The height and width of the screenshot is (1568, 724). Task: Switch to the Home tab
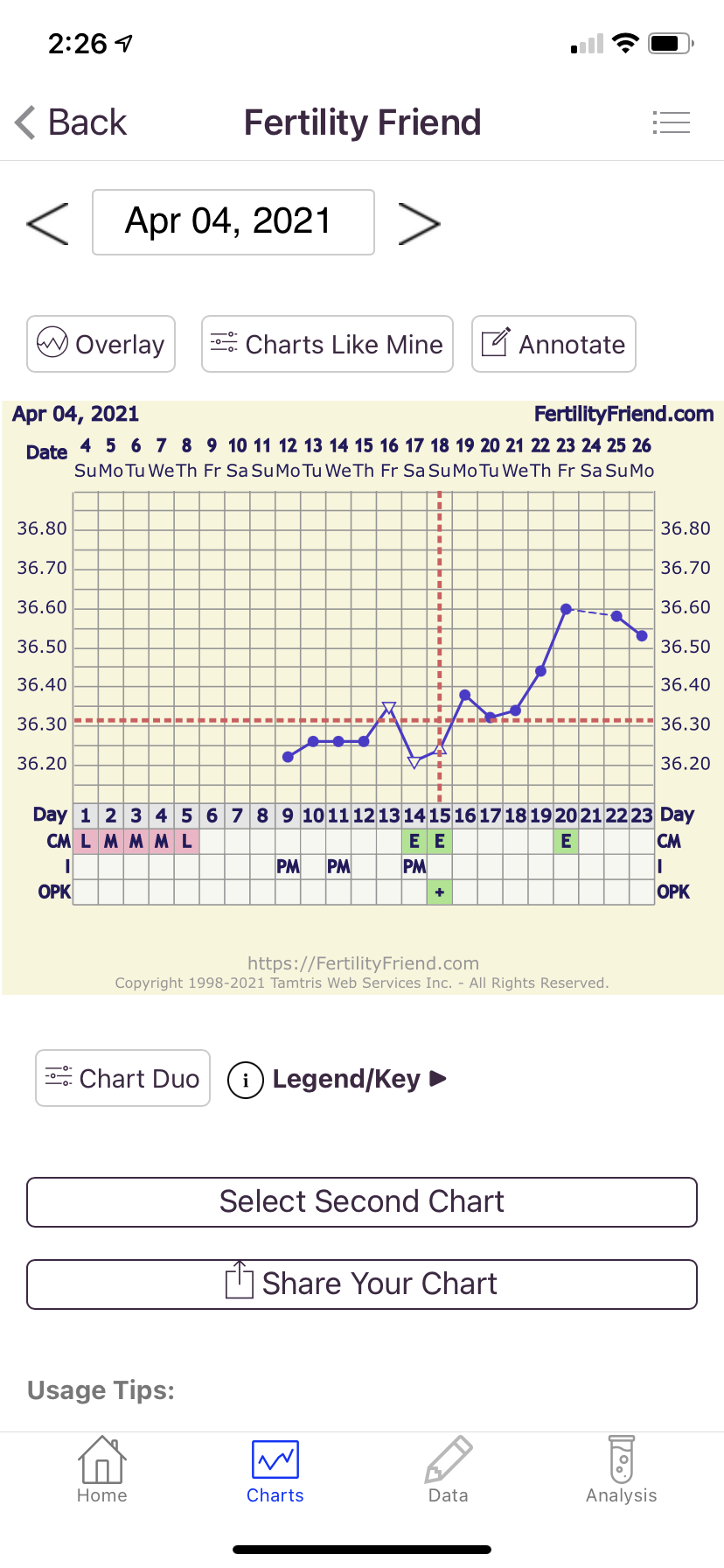(x=102, y=1470)
